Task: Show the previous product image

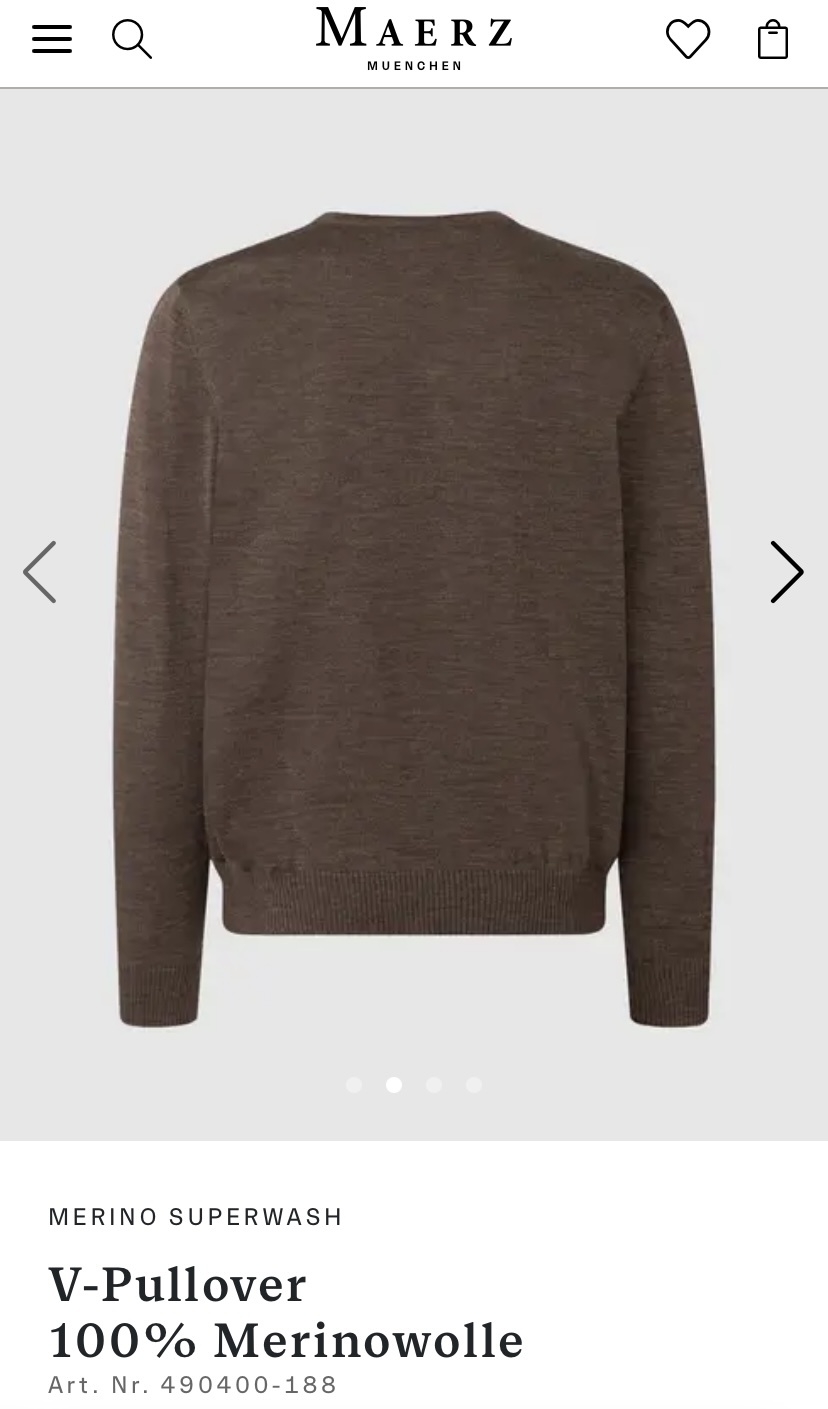Action: (x=40, y=572)
